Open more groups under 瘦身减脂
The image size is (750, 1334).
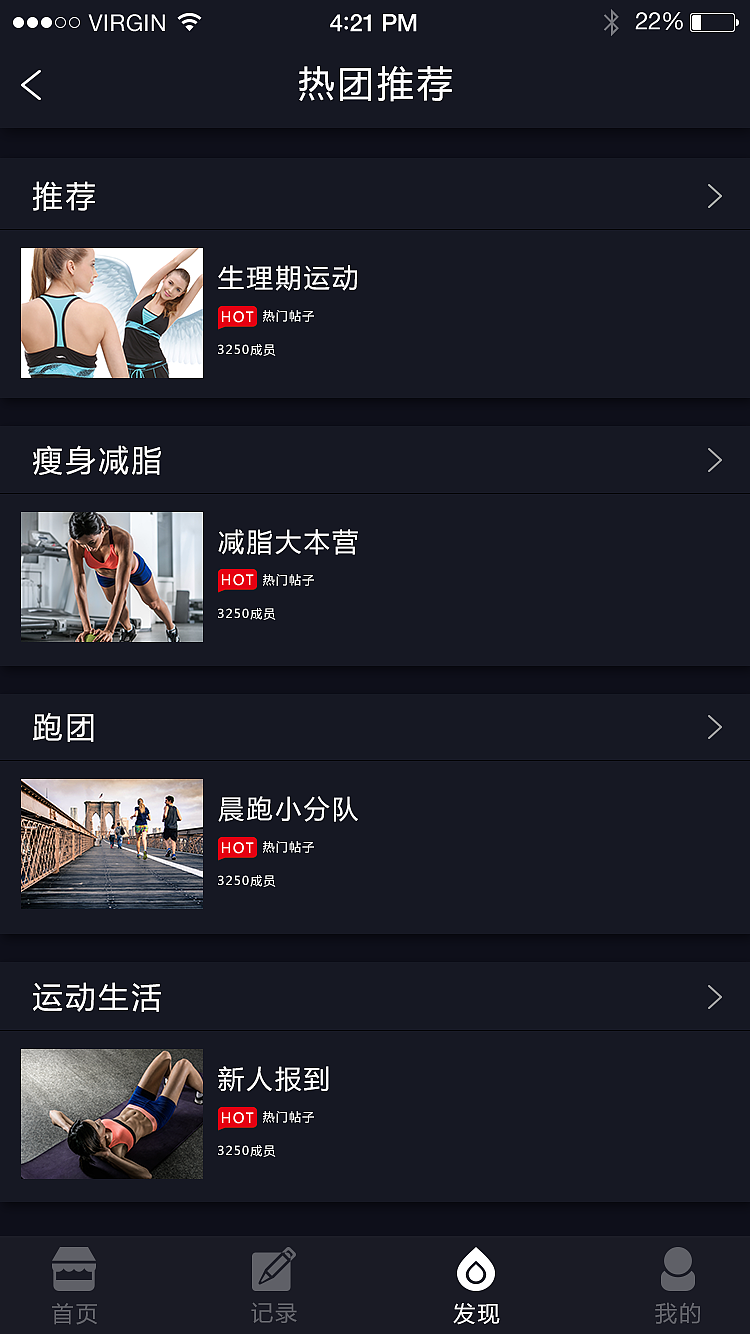714,460
